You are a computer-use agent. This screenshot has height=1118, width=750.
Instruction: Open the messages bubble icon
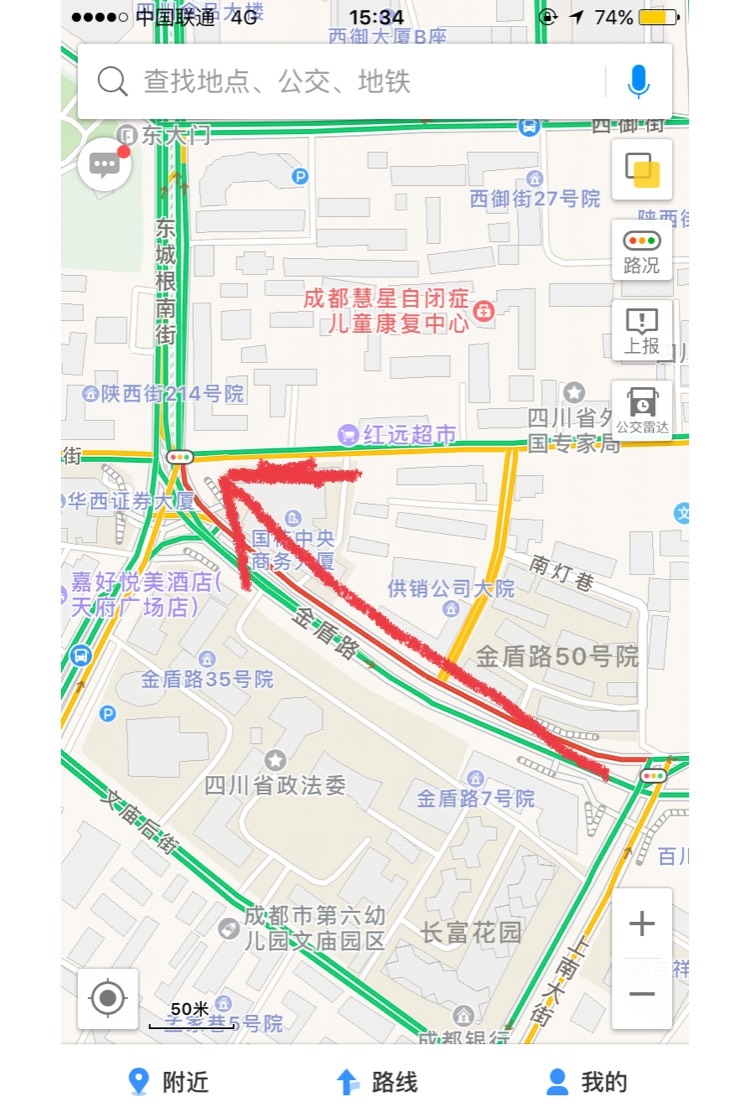coord(105,165)
